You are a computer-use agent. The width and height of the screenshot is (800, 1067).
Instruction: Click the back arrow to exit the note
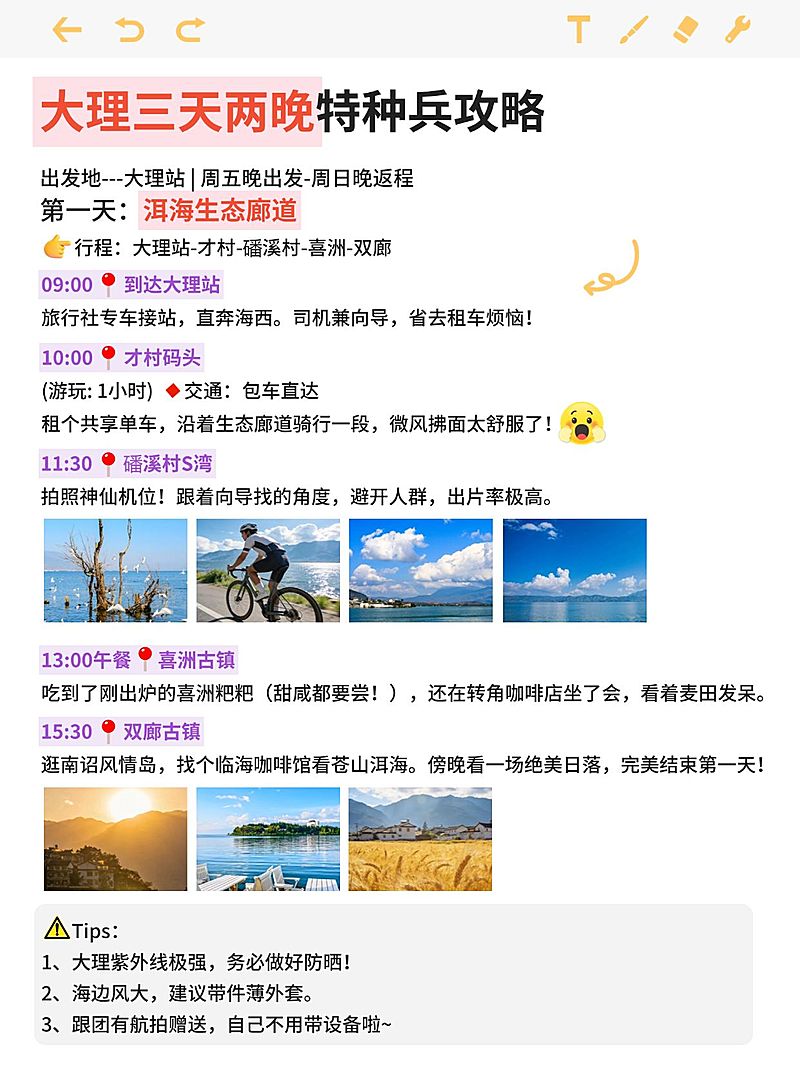pos(70,31)
